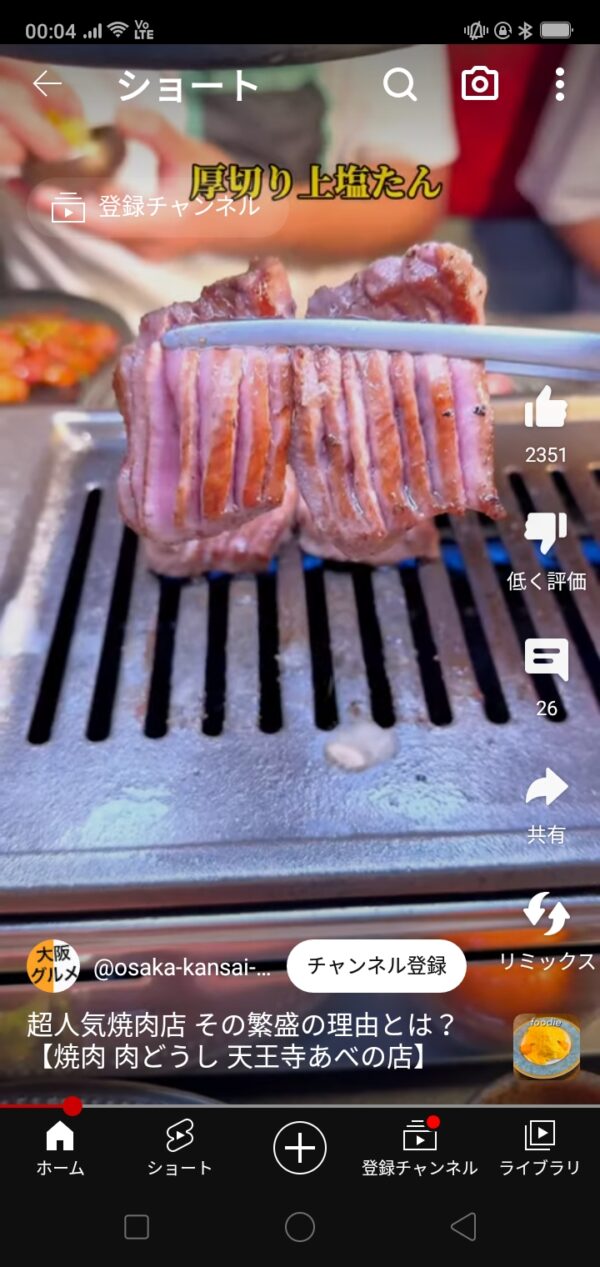Open the comments with 26 replies

pos(546,662)
